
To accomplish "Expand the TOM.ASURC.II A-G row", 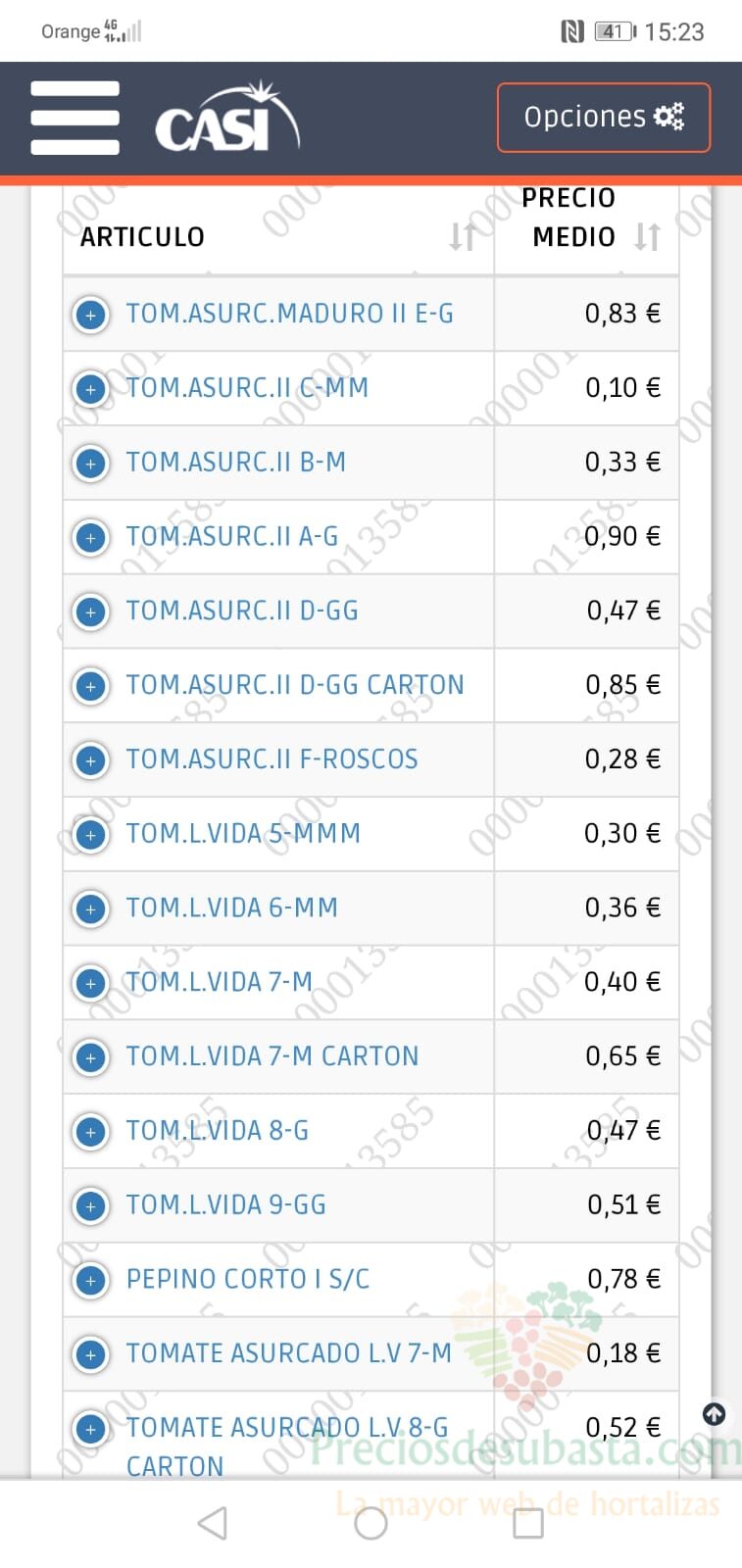I will pyautogui.click(x=91, y=537).
